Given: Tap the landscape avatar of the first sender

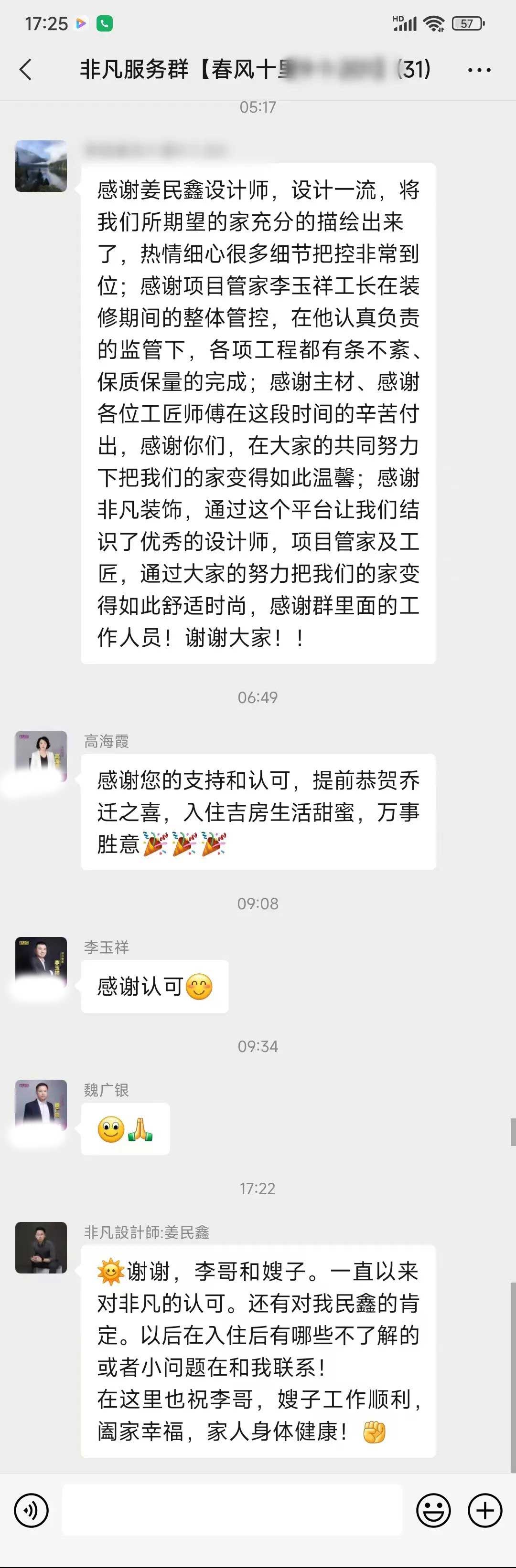Looking at the screenshot, I should [x=41, y=166].
